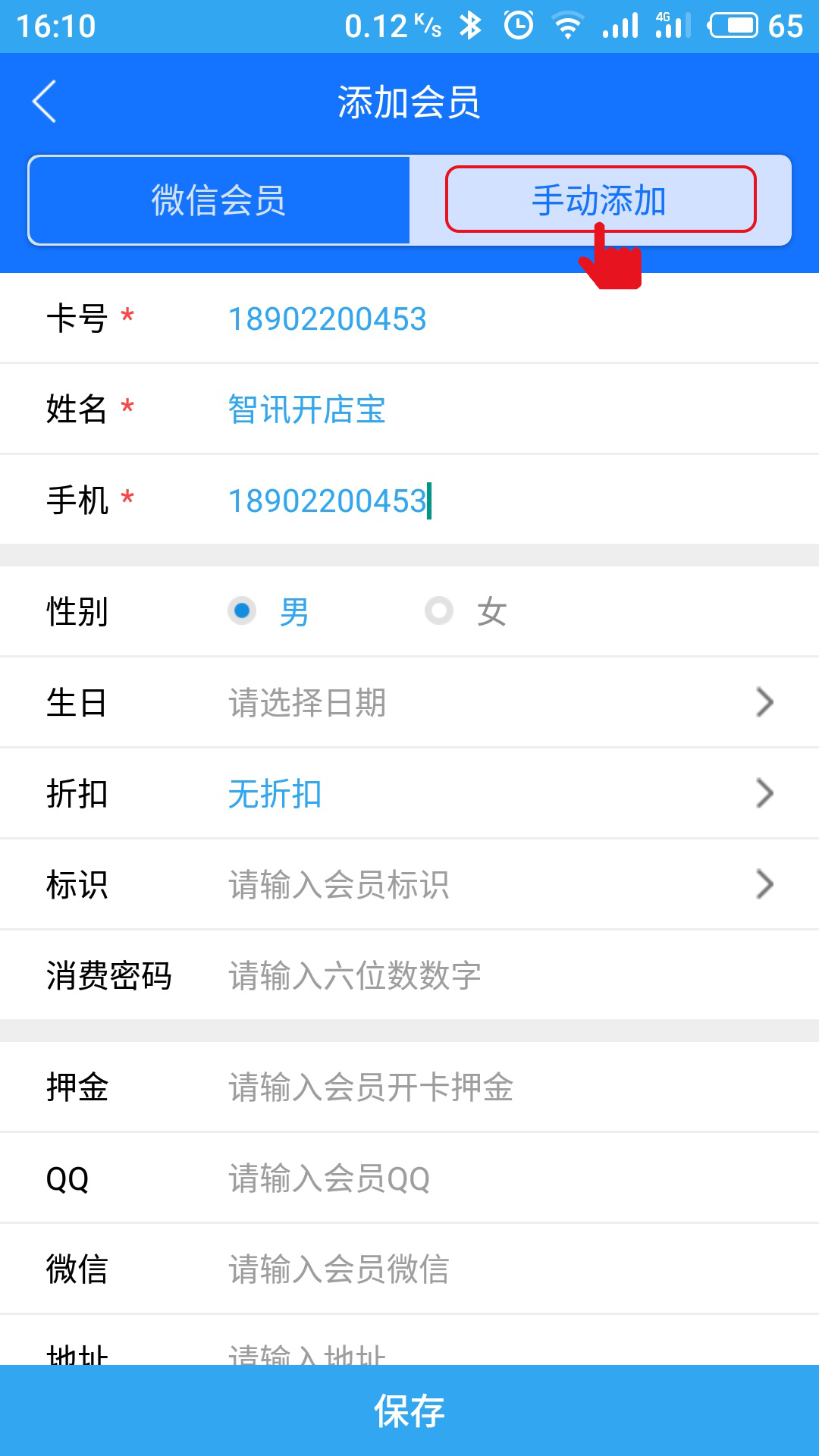Screen dimensions: 819x1456
Task: Edit the 卡号 card number field
Action: [409, 318]
